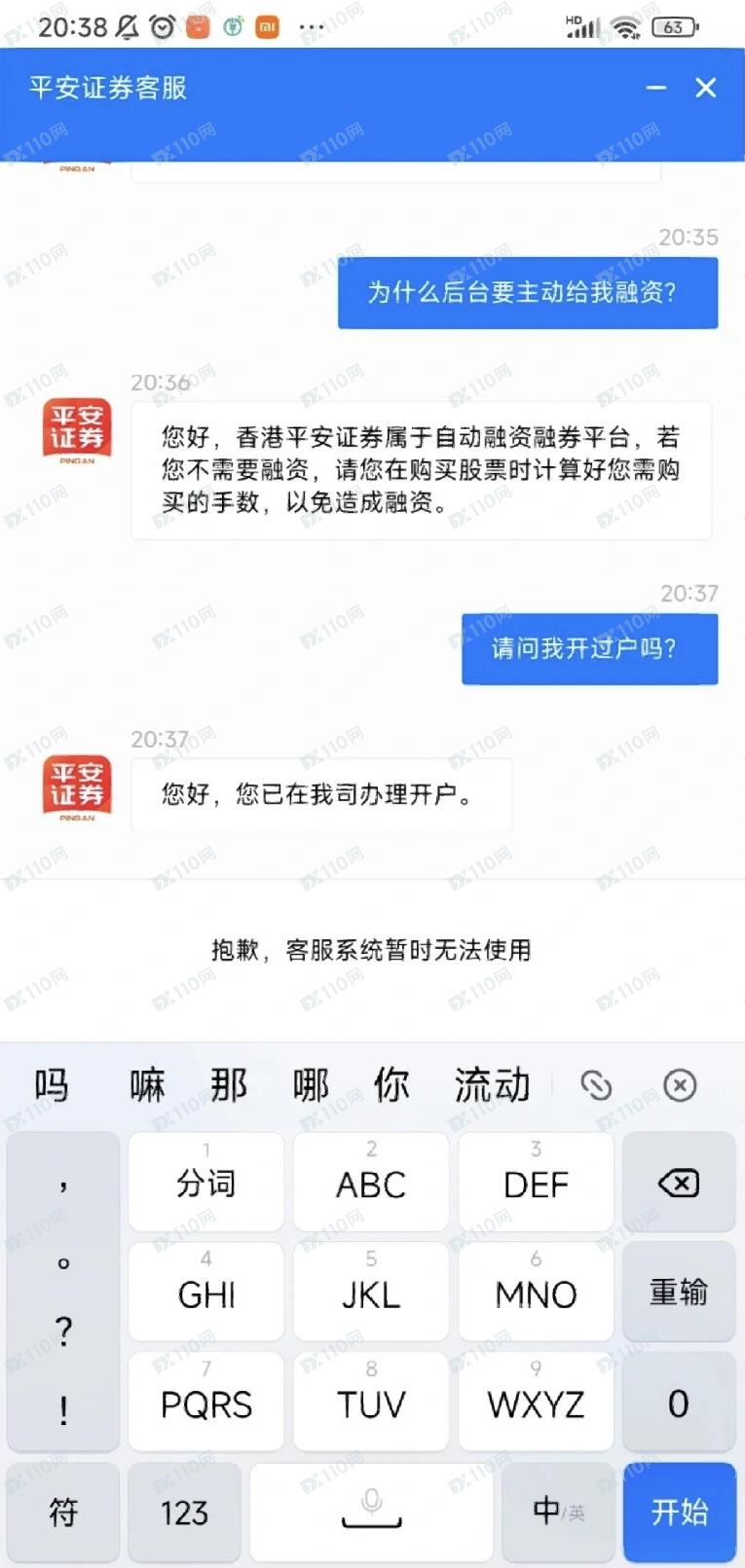The height and width of the screenshot is (1568, 745).
Task: Tap the WXYZ key
Action: click(536, 1404)
